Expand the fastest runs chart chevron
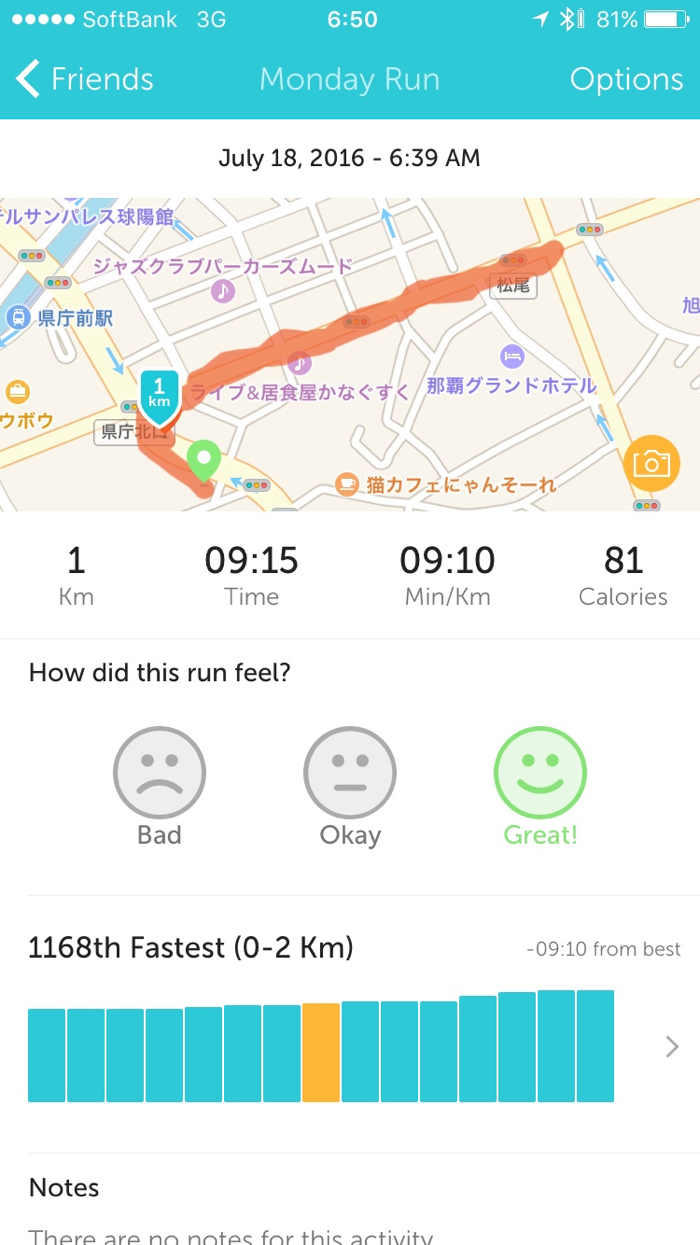 671,1046
